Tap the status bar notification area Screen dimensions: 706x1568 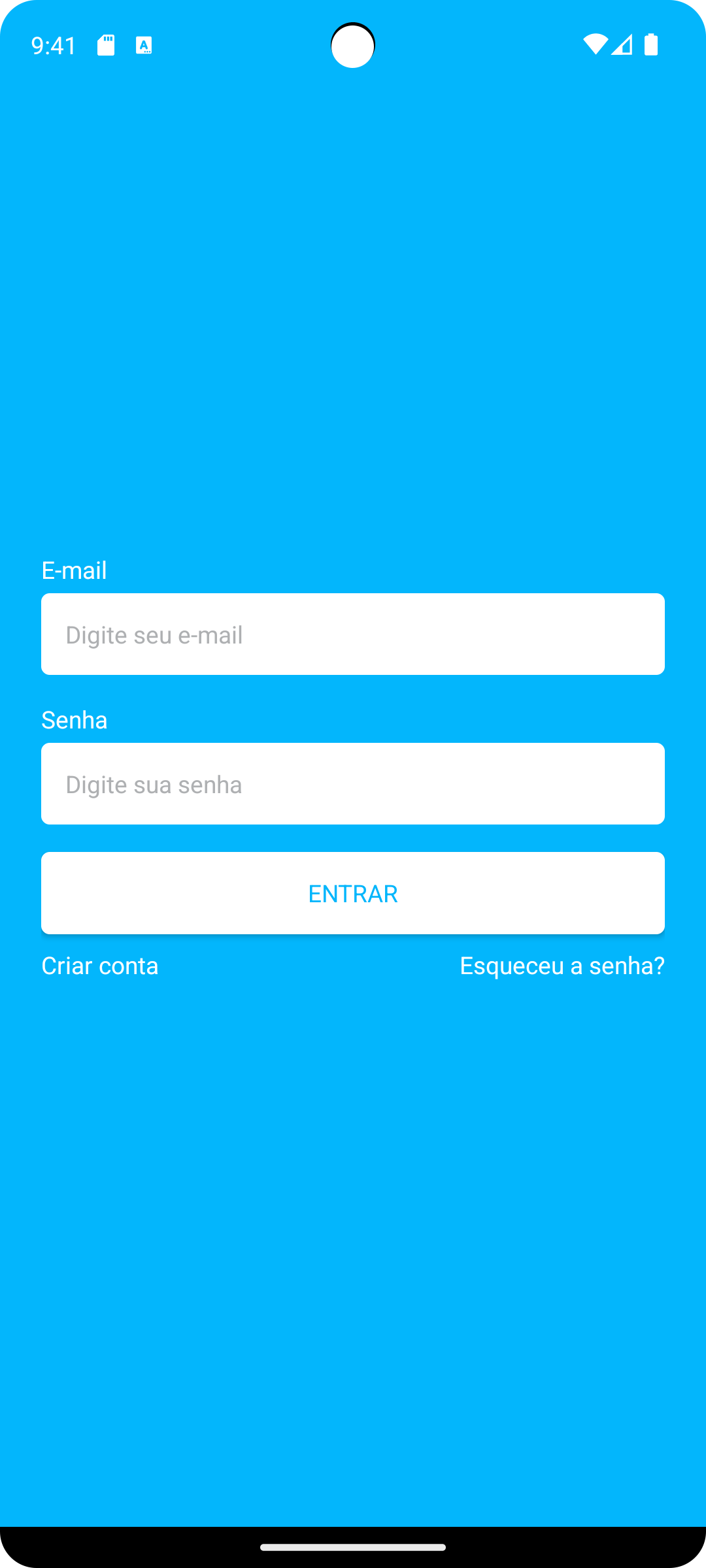[x=124, y=46]
